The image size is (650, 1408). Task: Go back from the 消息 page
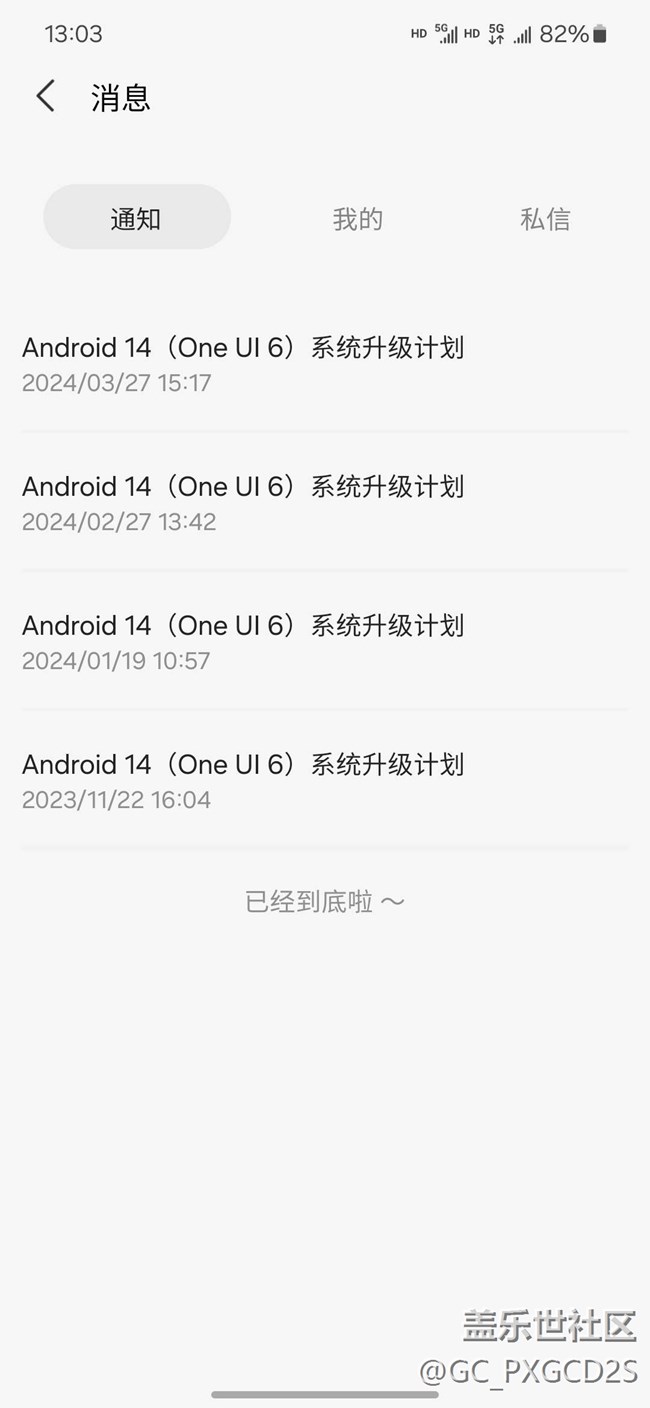(45, 97)
